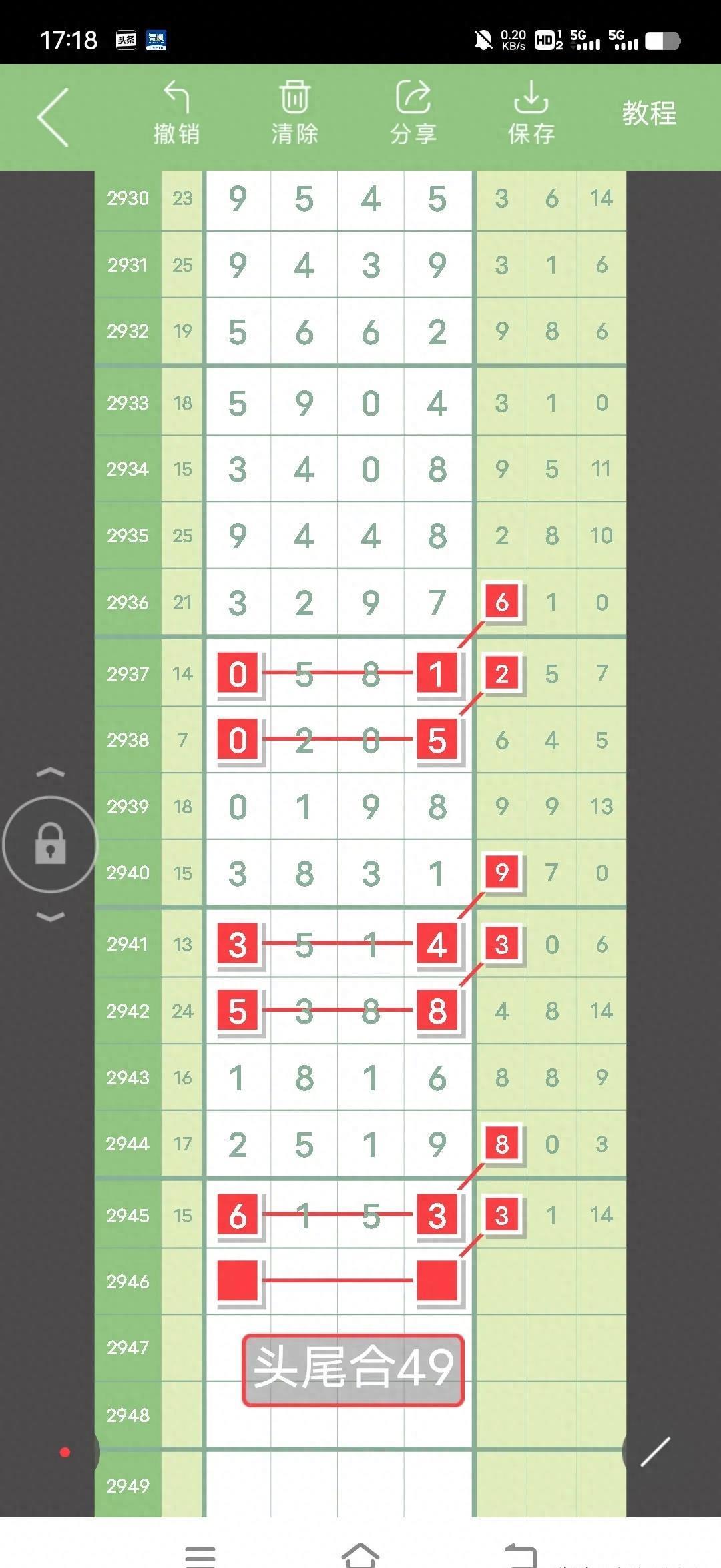Image resolution: width=721 pixels, height=1568 pixels.
Task: Tap the system home button
Action: 360,1555
